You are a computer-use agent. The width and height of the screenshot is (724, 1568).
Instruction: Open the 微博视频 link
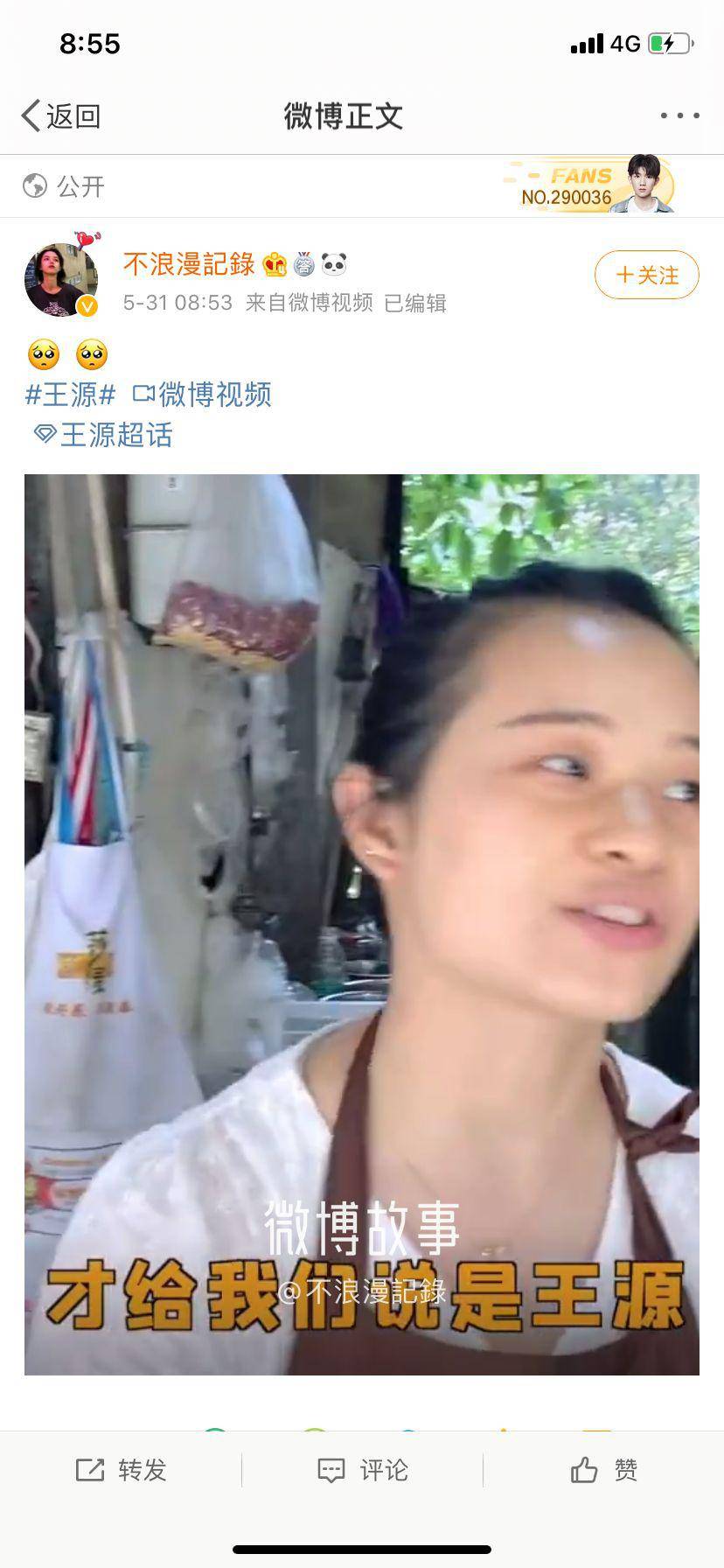203,395
